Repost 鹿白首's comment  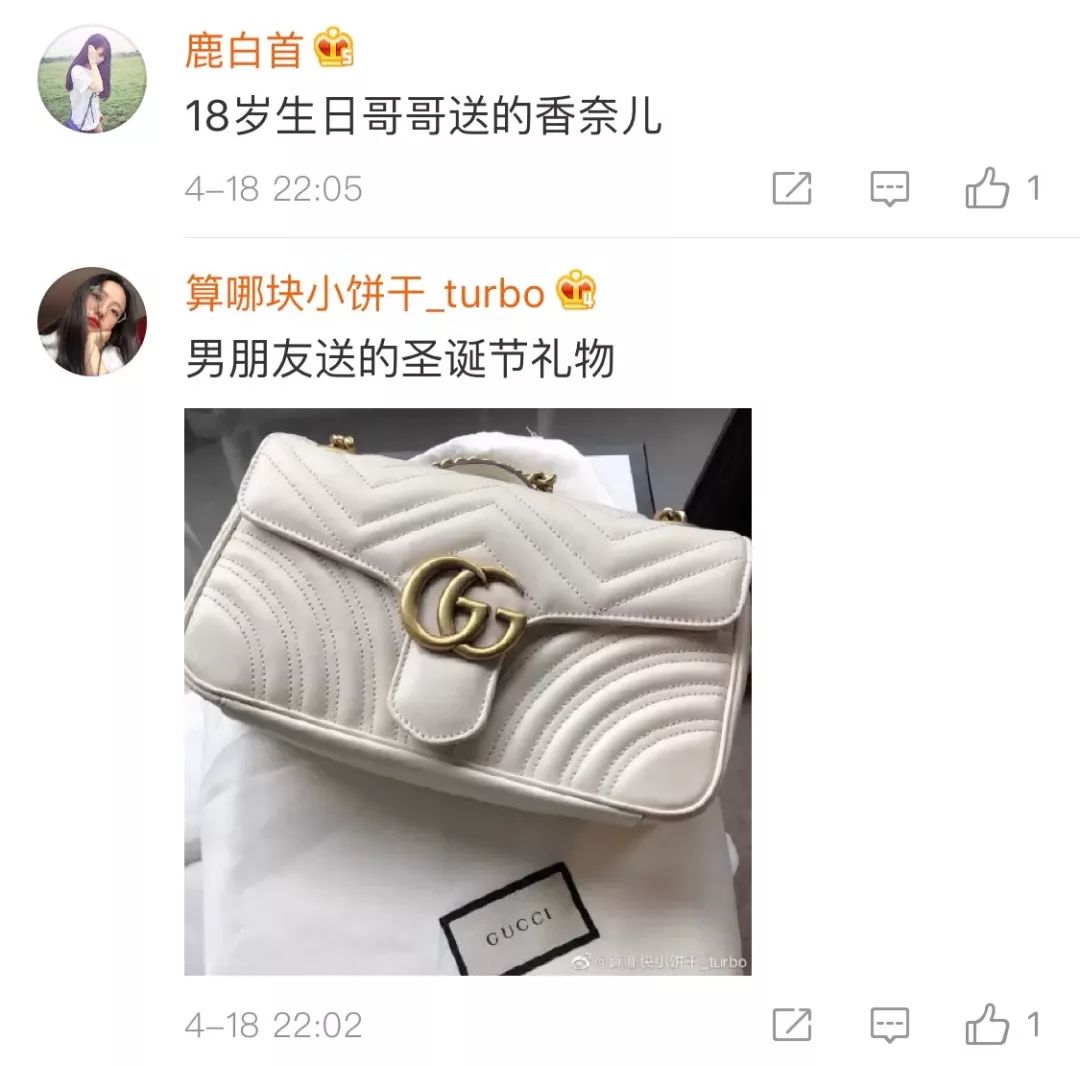[x=792, y=188]
